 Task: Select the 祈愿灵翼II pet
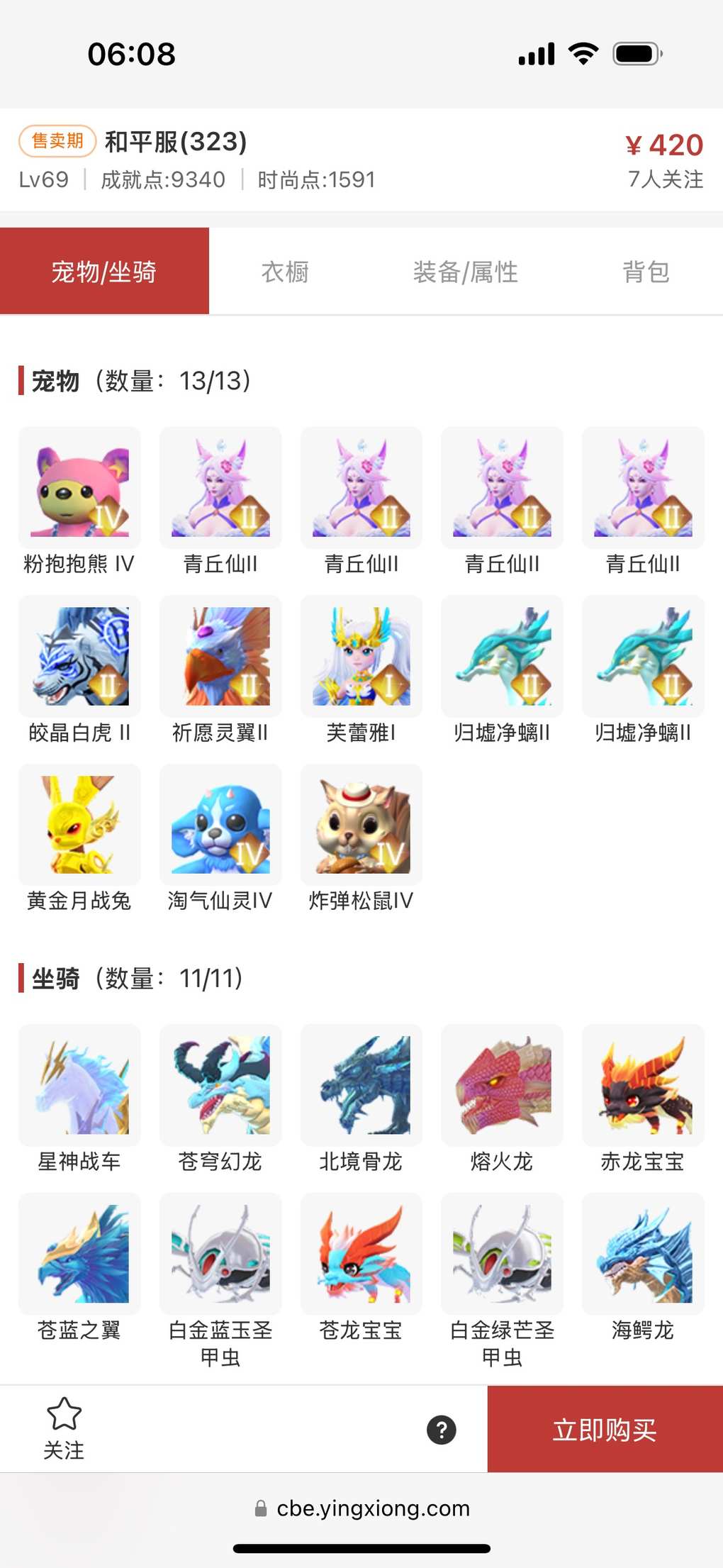click(x=220, y=657)
